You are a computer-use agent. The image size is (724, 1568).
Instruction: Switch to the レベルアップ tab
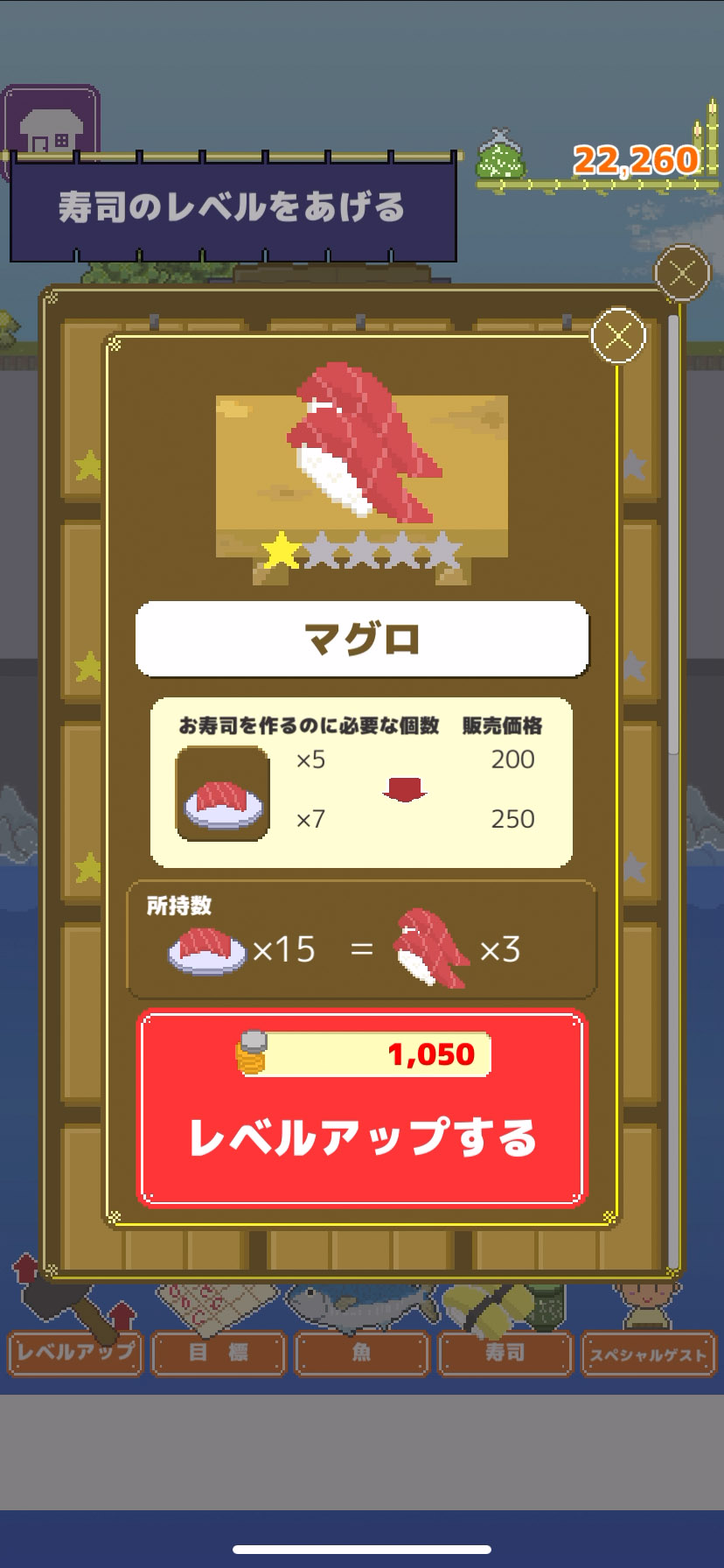pyautogui.click(x=75, y=1353)
